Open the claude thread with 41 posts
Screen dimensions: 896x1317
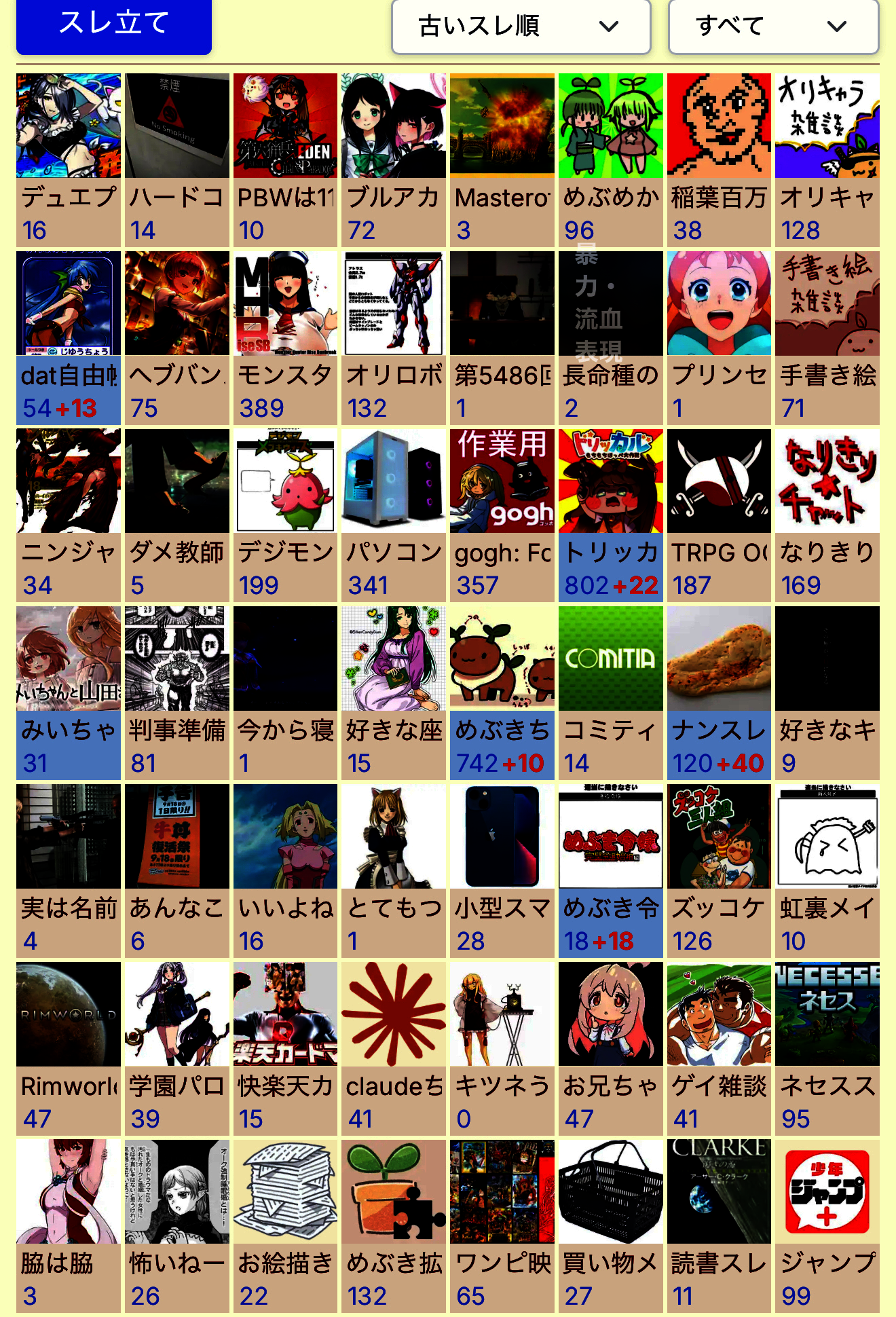point(393,1048)
